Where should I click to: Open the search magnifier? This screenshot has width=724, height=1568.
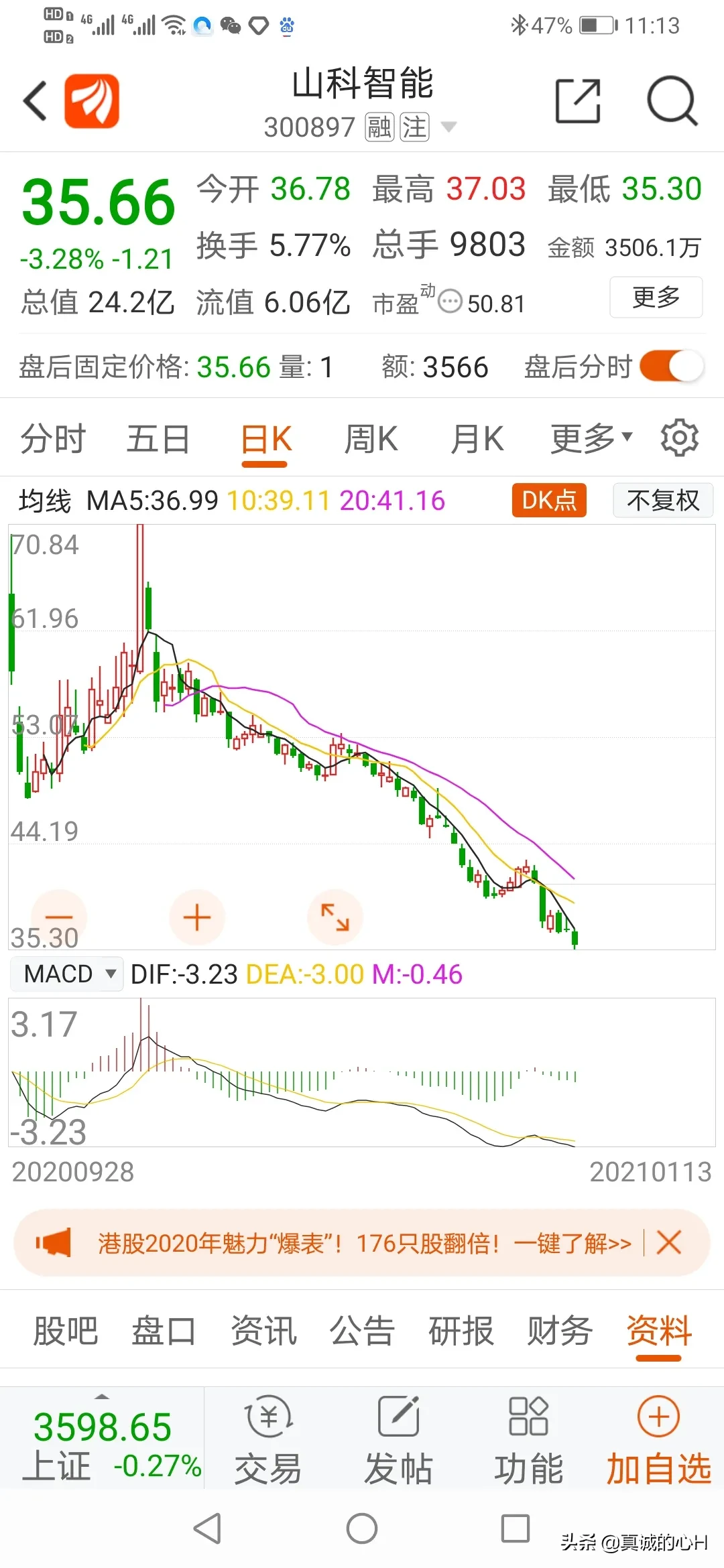tap(672, 101)
